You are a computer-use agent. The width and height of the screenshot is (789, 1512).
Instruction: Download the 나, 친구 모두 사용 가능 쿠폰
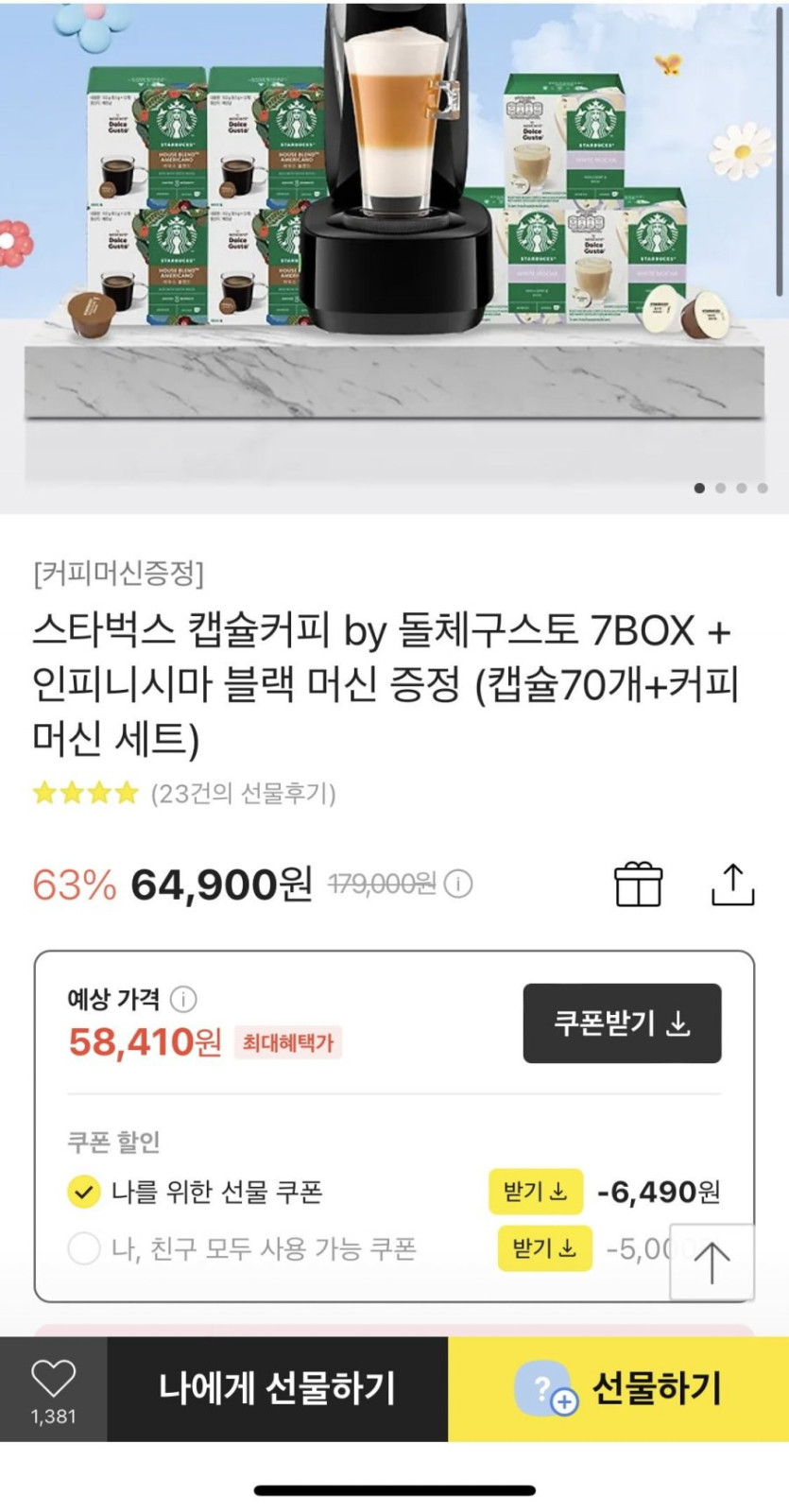pyautogui.click(x=544, y=1248)
